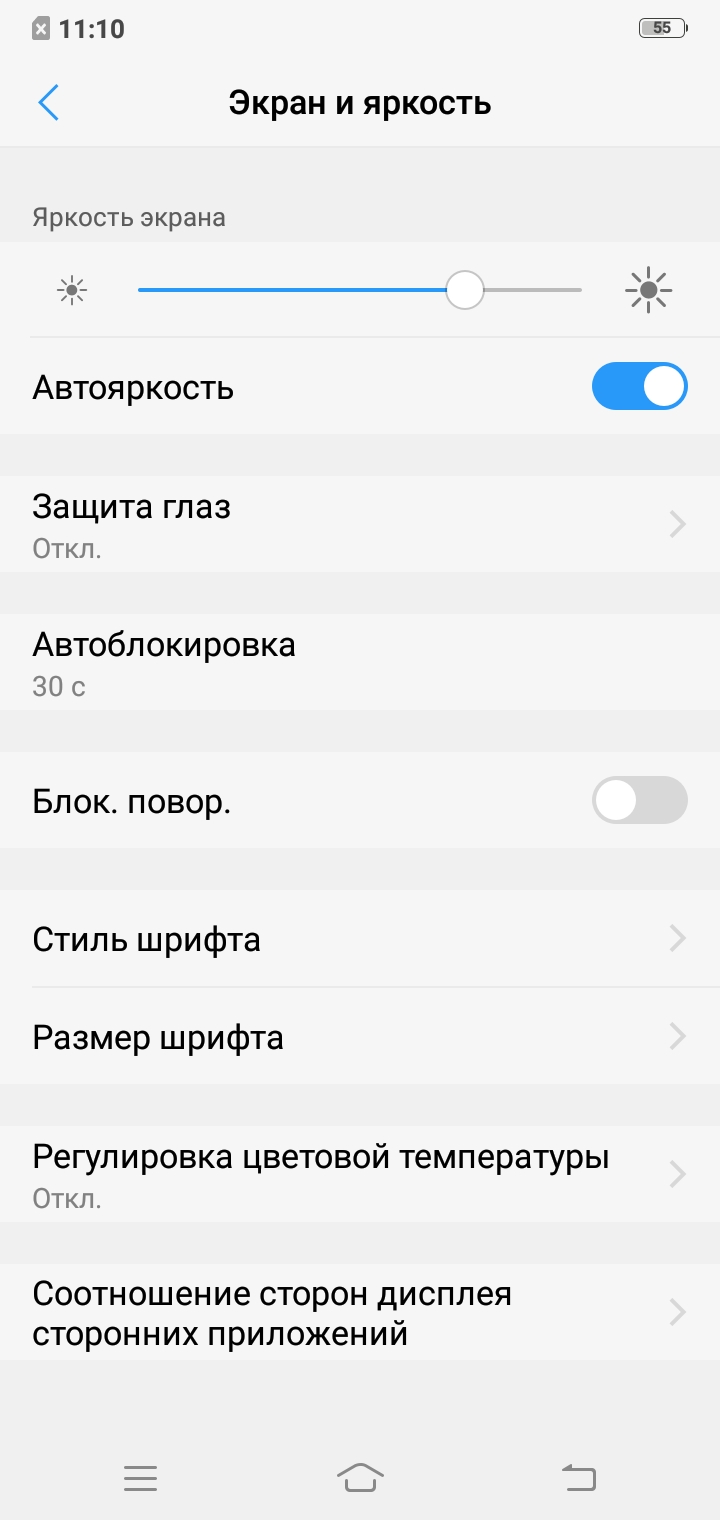Open Защита глаз settings
The image size is (720, 1520).
click(x=360, y=524)
